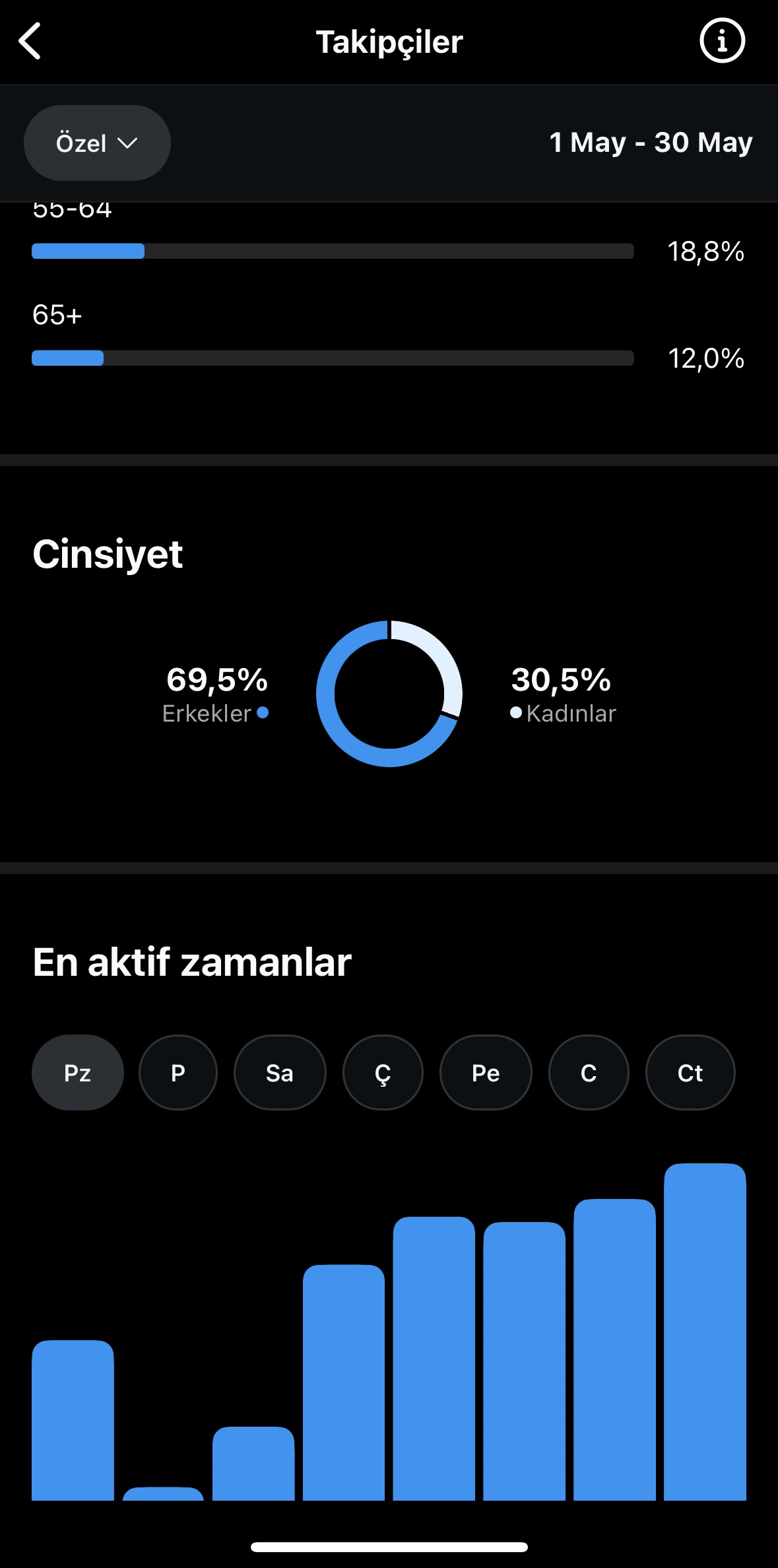Go back from Takipçiler screen
The width and height of the screenshot is (778, 1568).
coord(30,41)
